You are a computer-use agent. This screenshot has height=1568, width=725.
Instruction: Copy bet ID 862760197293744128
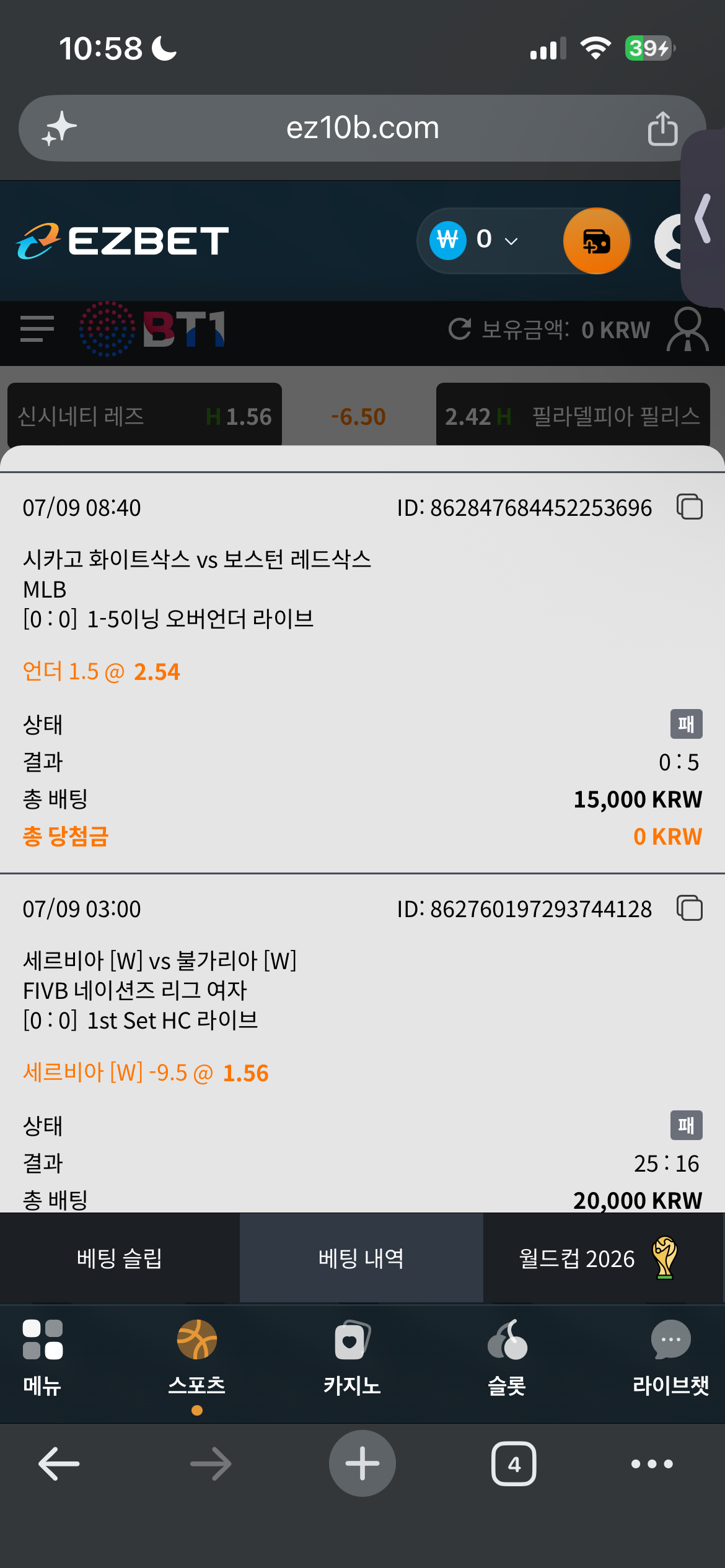coord(689,908)
